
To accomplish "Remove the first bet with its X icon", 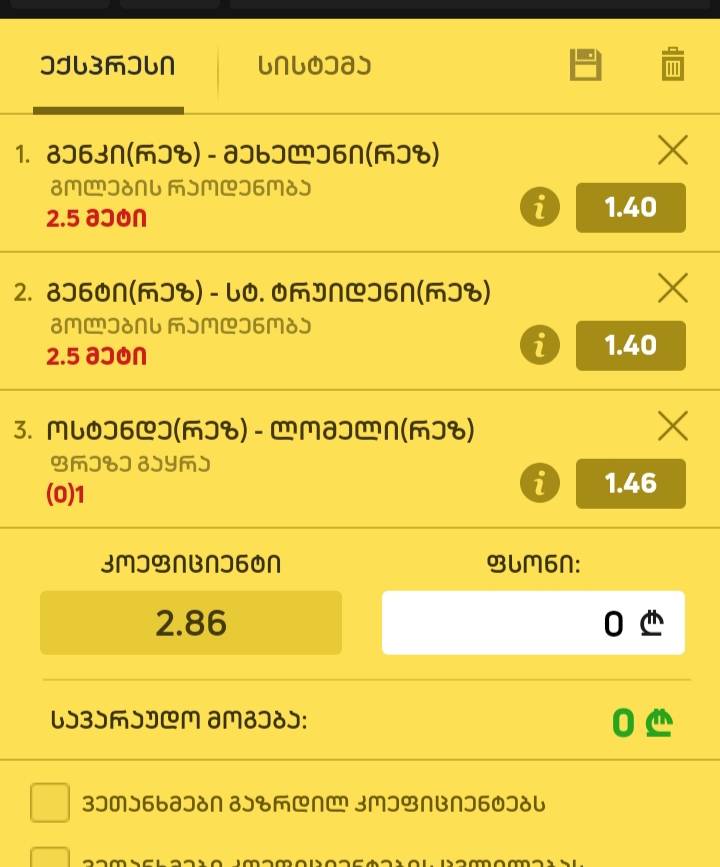I will 672,148.
